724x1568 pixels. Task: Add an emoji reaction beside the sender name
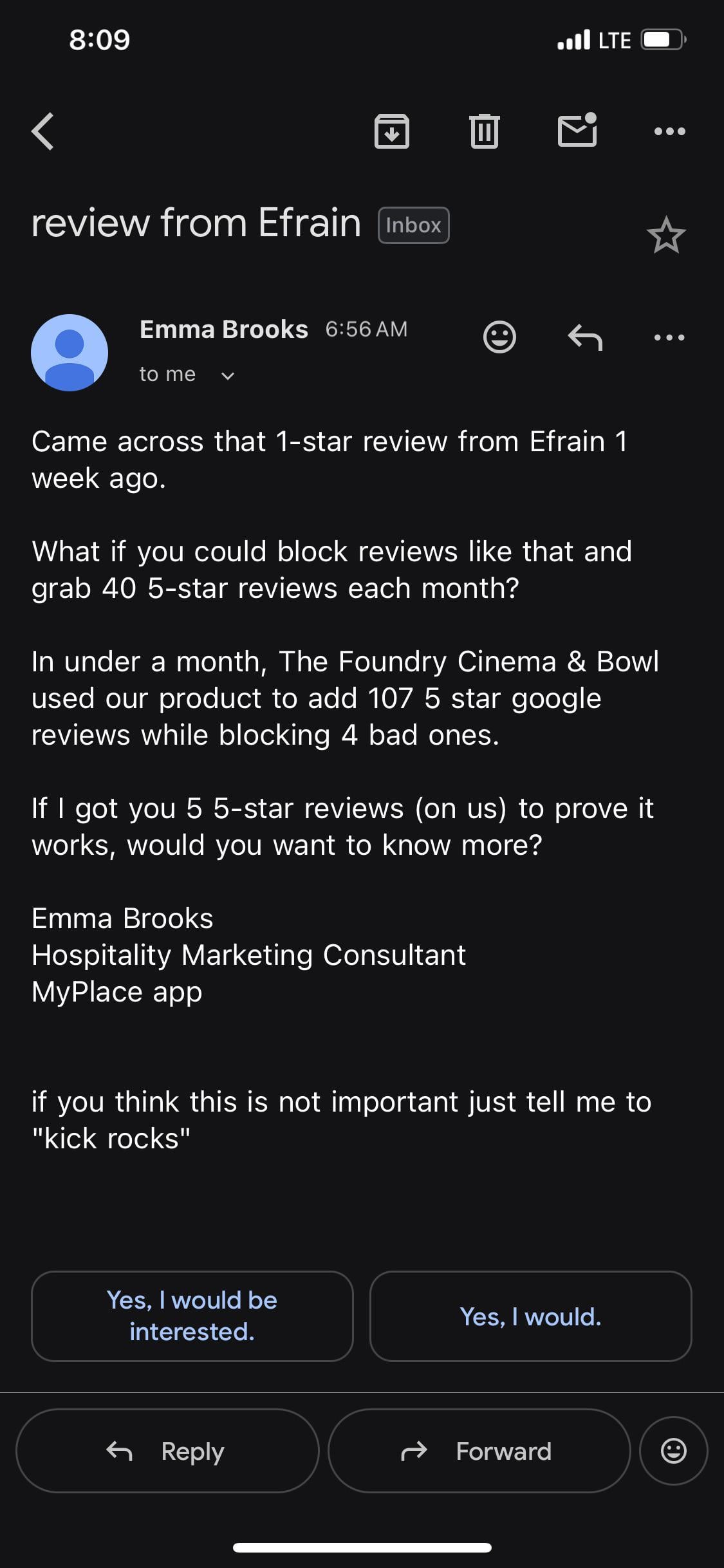pos(499,337)
